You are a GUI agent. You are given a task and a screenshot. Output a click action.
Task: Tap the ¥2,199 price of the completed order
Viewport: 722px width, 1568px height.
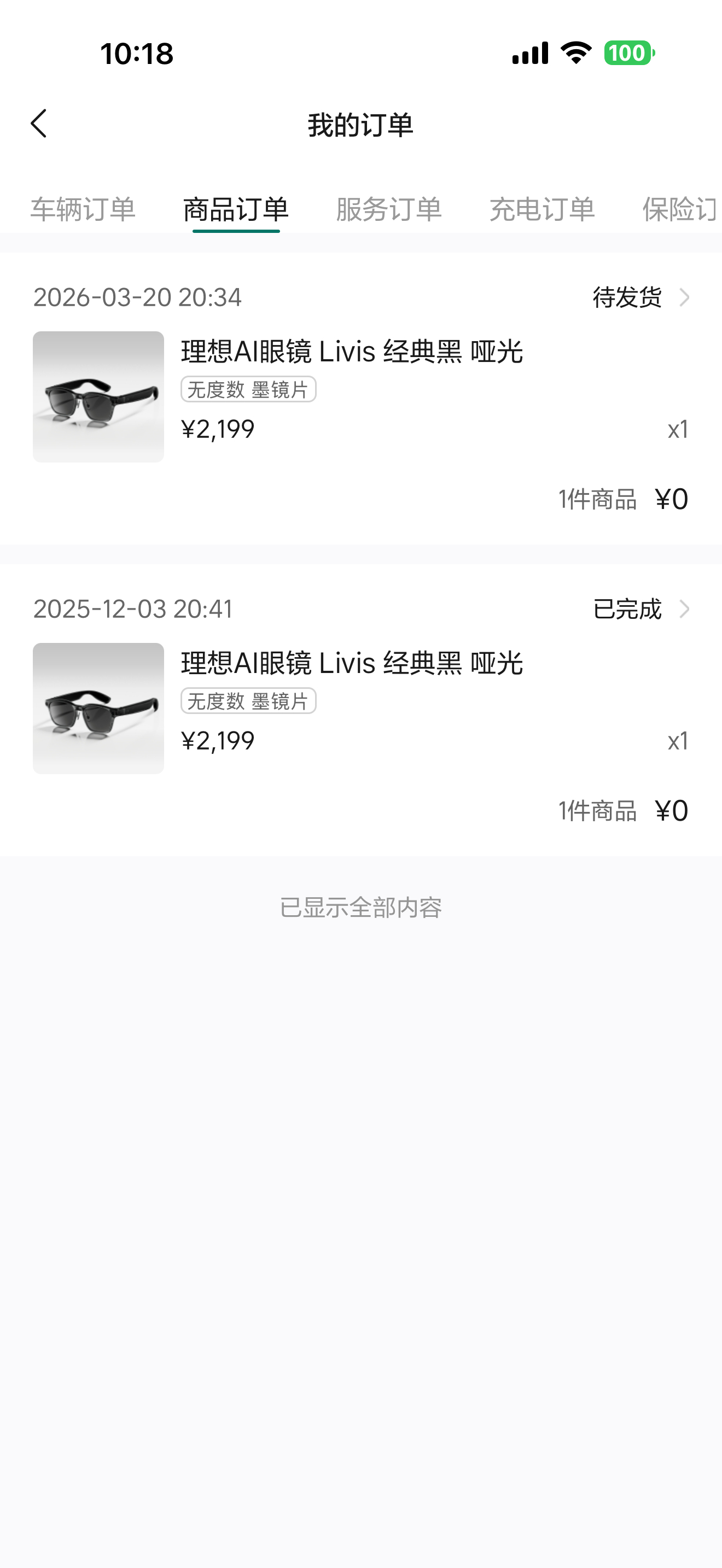(218, 741)
